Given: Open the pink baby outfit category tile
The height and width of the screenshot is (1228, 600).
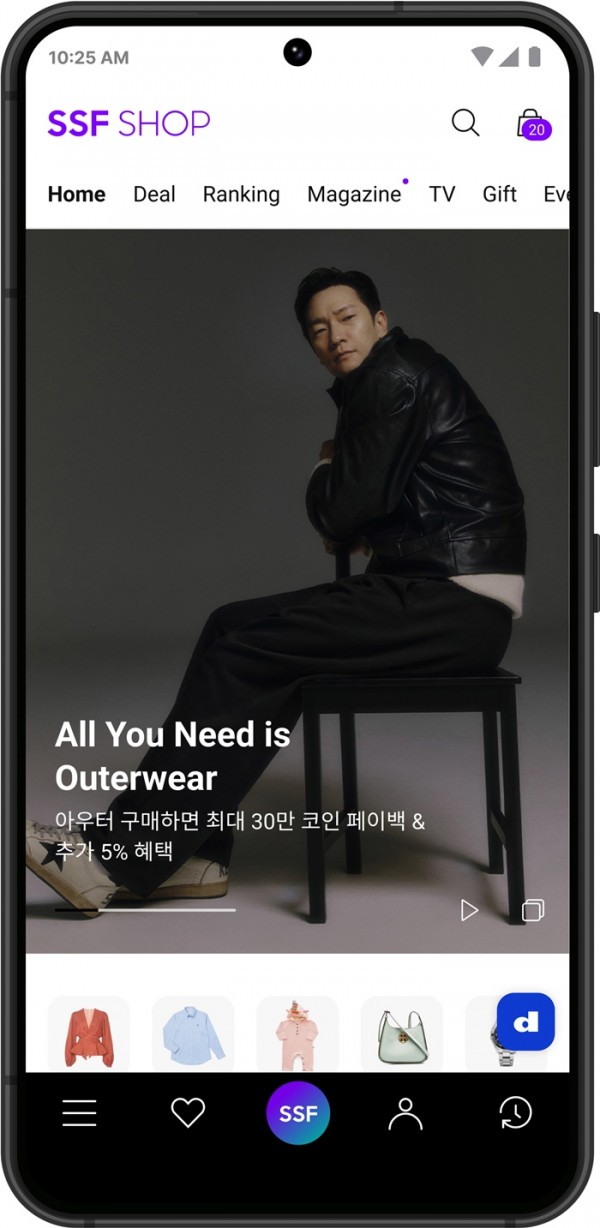Looking at the screenshot, I should [x=297, y=1034].
